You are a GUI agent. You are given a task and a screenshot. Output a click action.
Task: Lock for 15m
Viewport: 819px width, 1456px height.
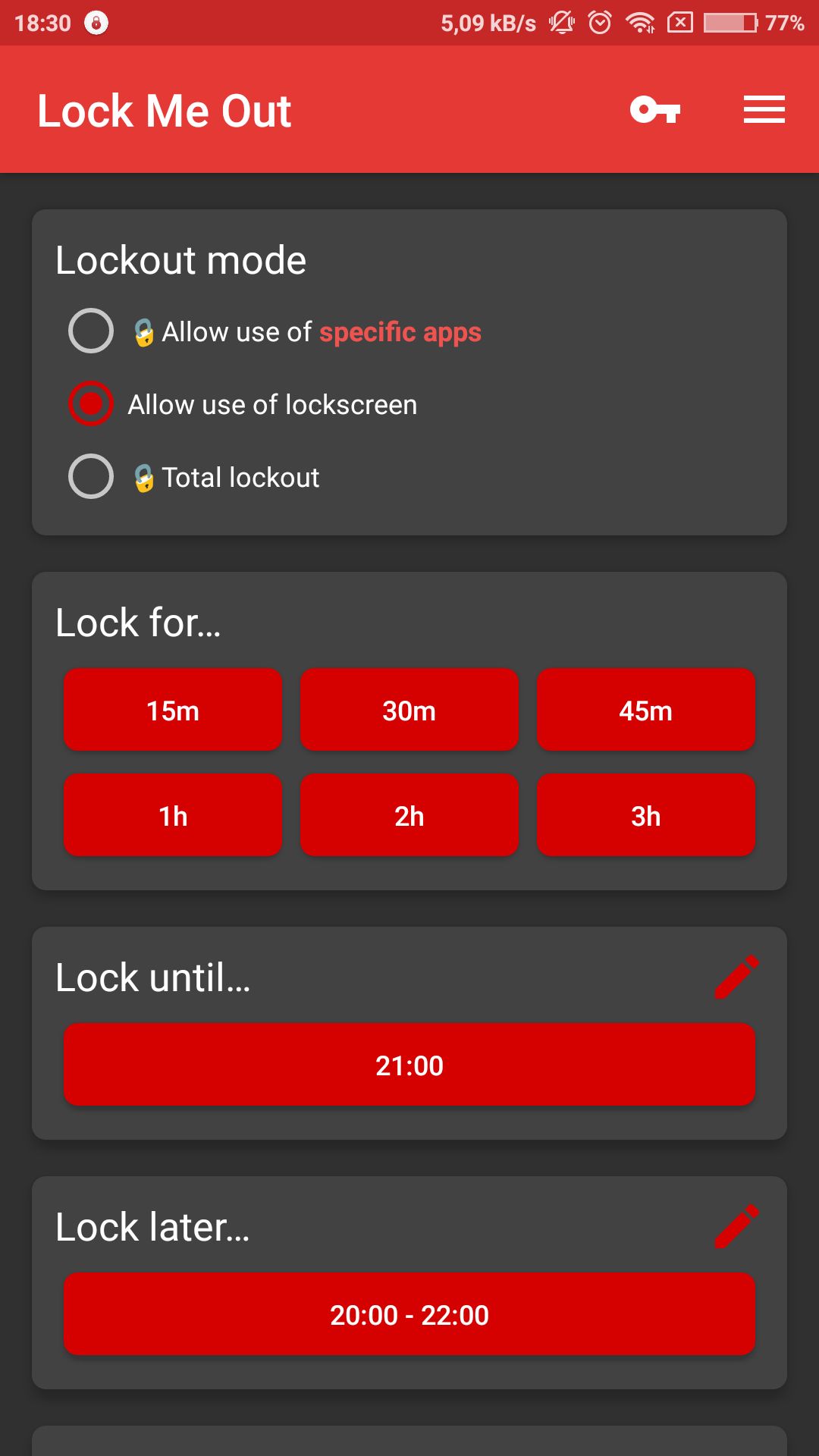(173, 710)
